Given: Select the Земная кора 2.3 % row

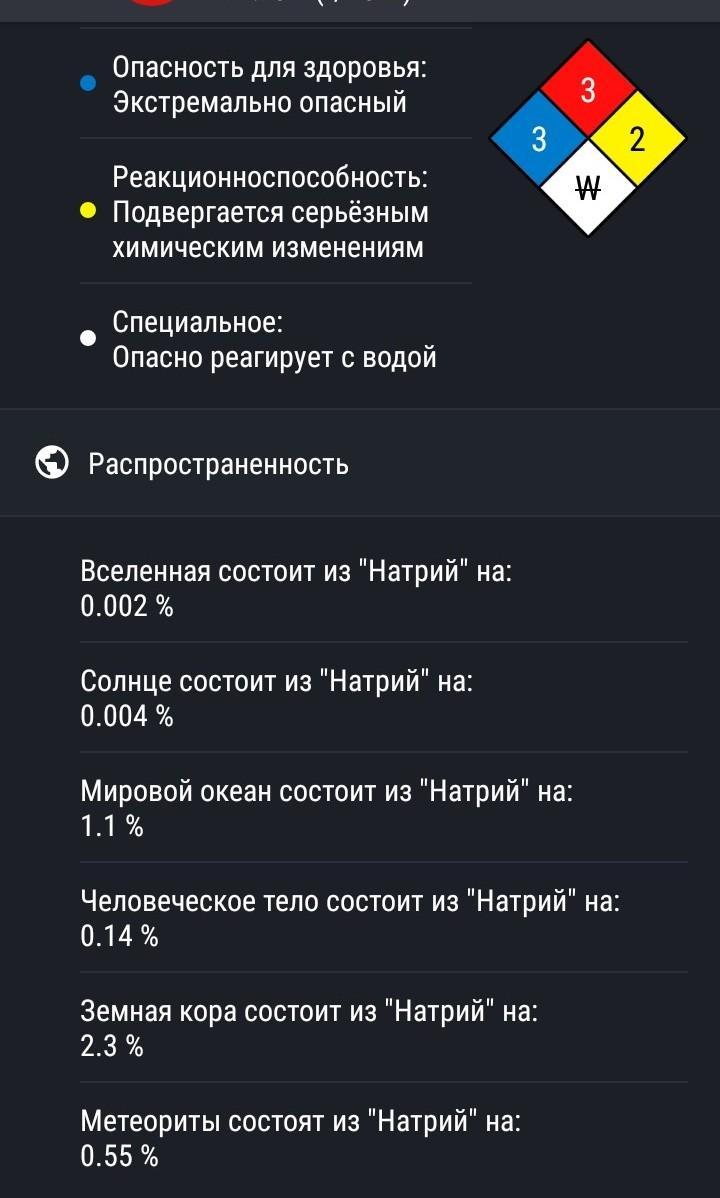Looking at the screenshot, I should coord(384,1028).
